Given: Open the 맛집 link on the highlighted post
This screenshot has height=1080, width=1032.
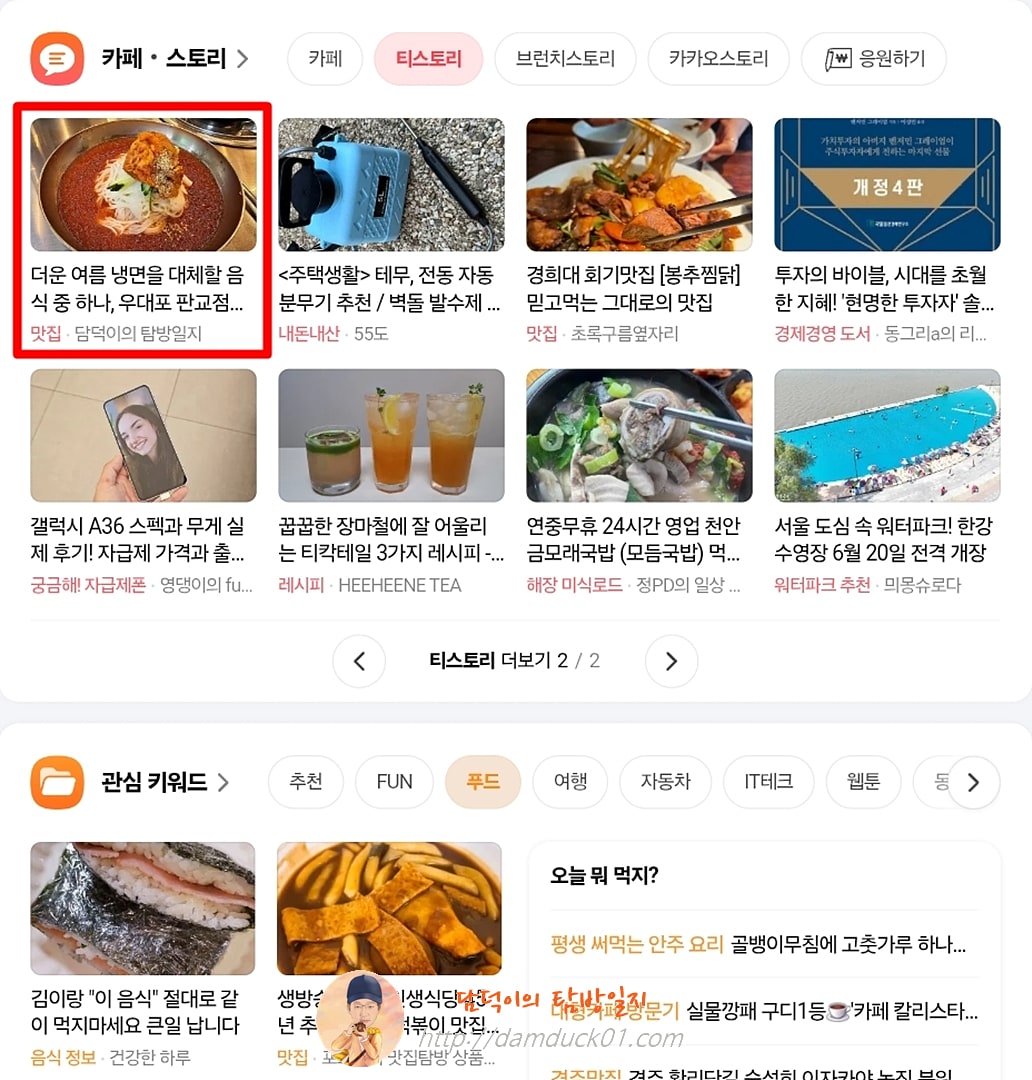Looking at the screenshot, I should click(x=44, y=333).
